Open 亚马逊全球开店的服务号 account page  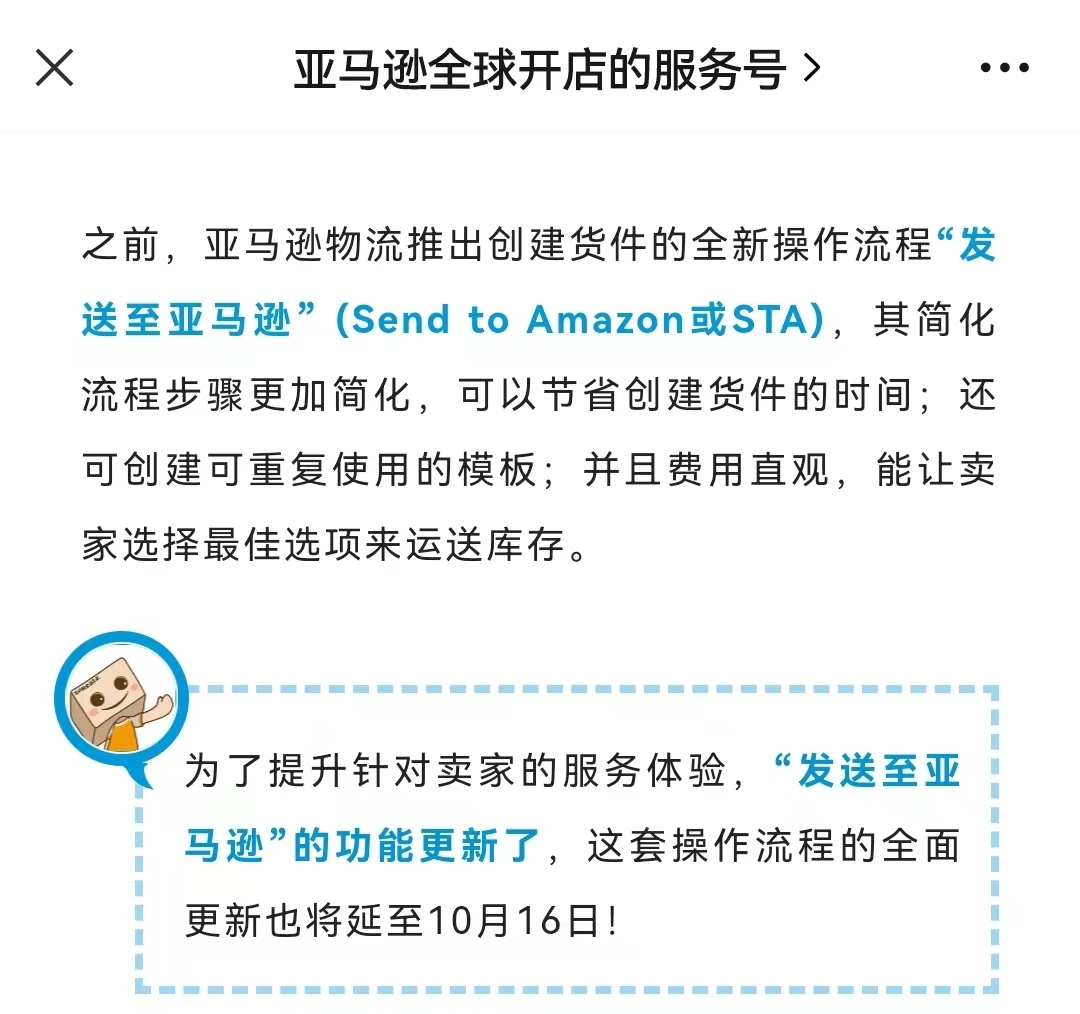point(556,69)
